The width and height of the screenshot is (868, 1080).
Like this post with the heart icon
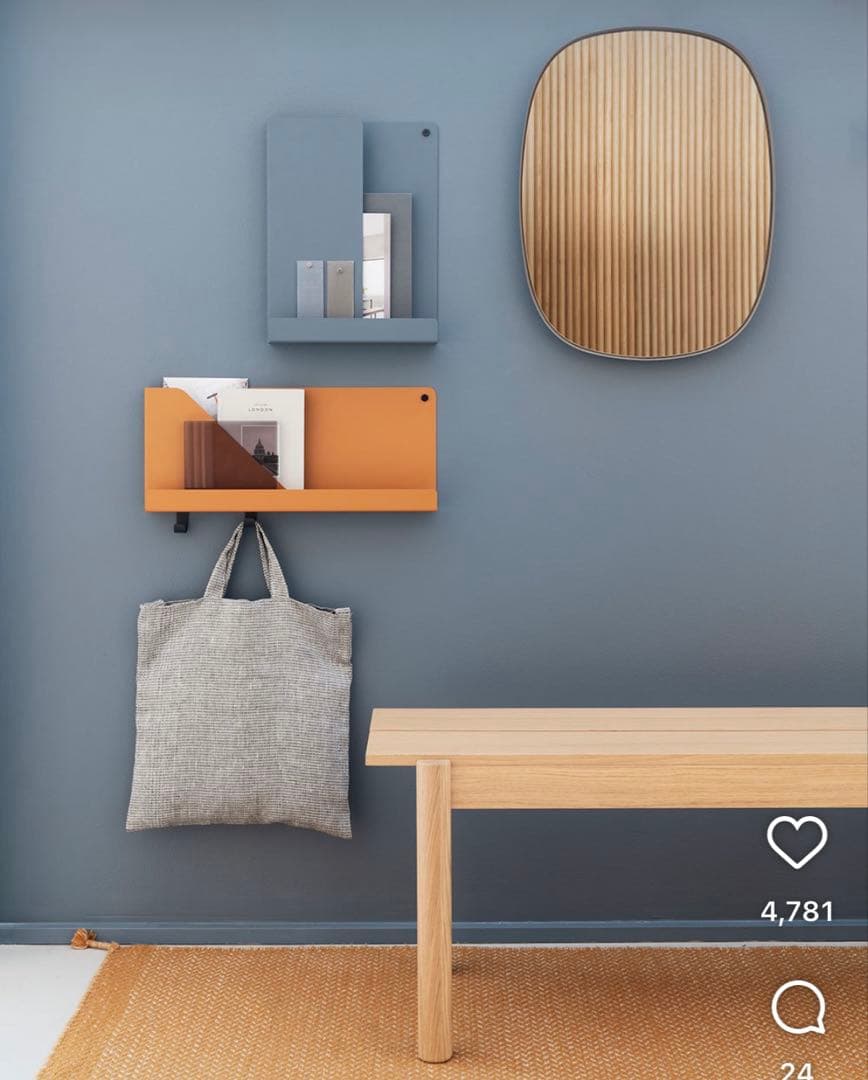797,842
